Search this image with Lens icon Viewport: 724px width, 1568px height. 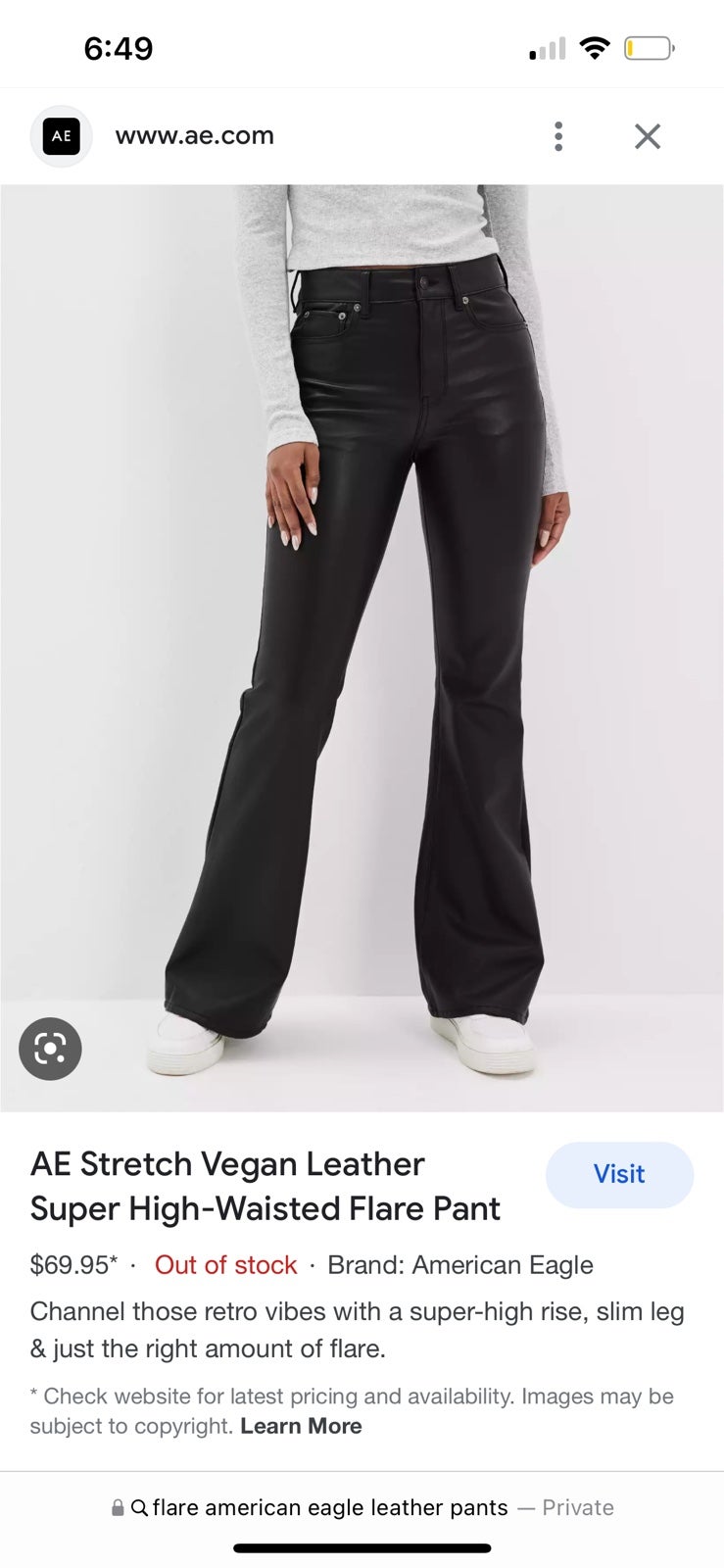pos(50,1049)
